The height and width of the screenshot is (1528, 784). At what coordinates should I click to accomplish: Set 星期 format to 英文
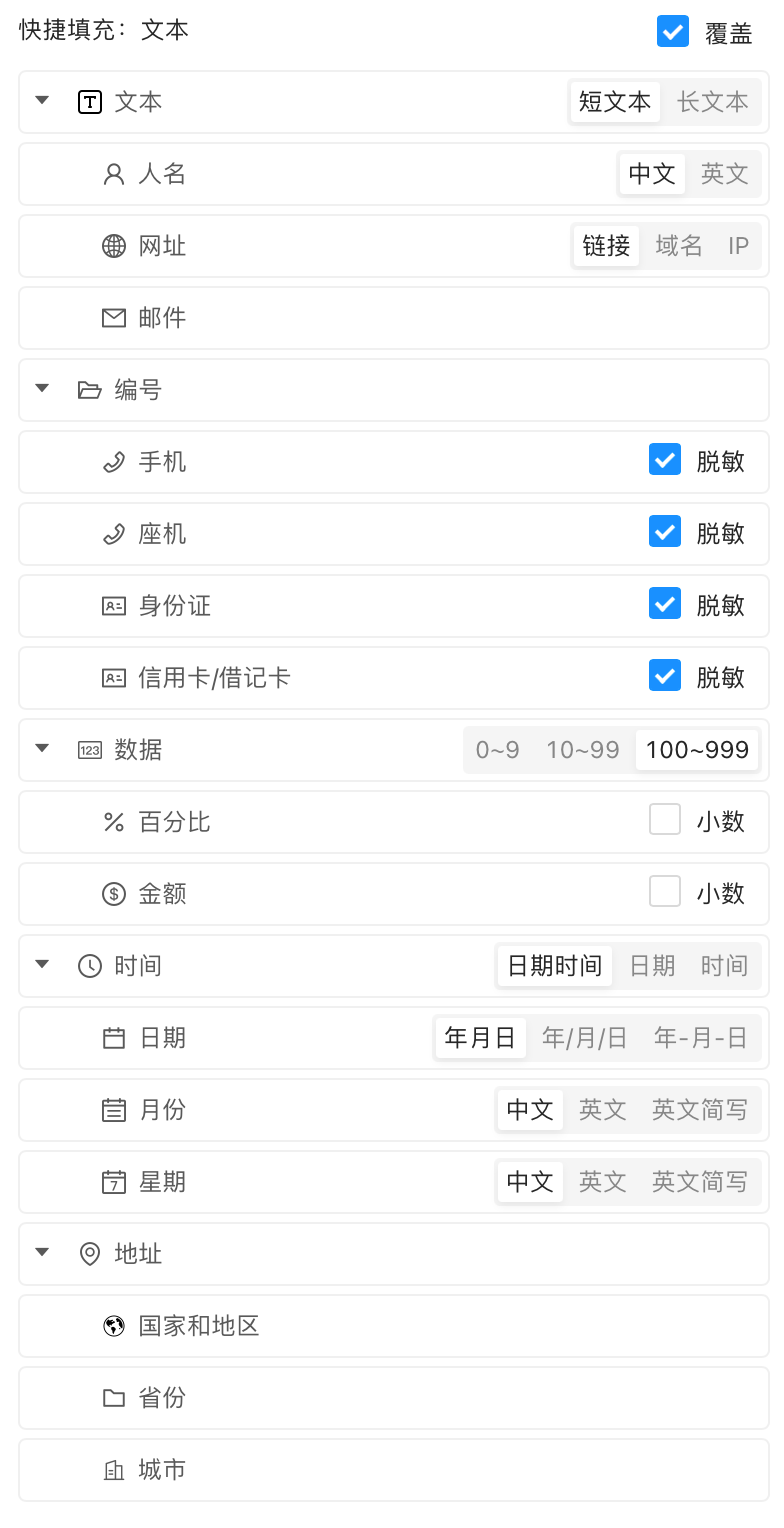(x=603, y=1182)
